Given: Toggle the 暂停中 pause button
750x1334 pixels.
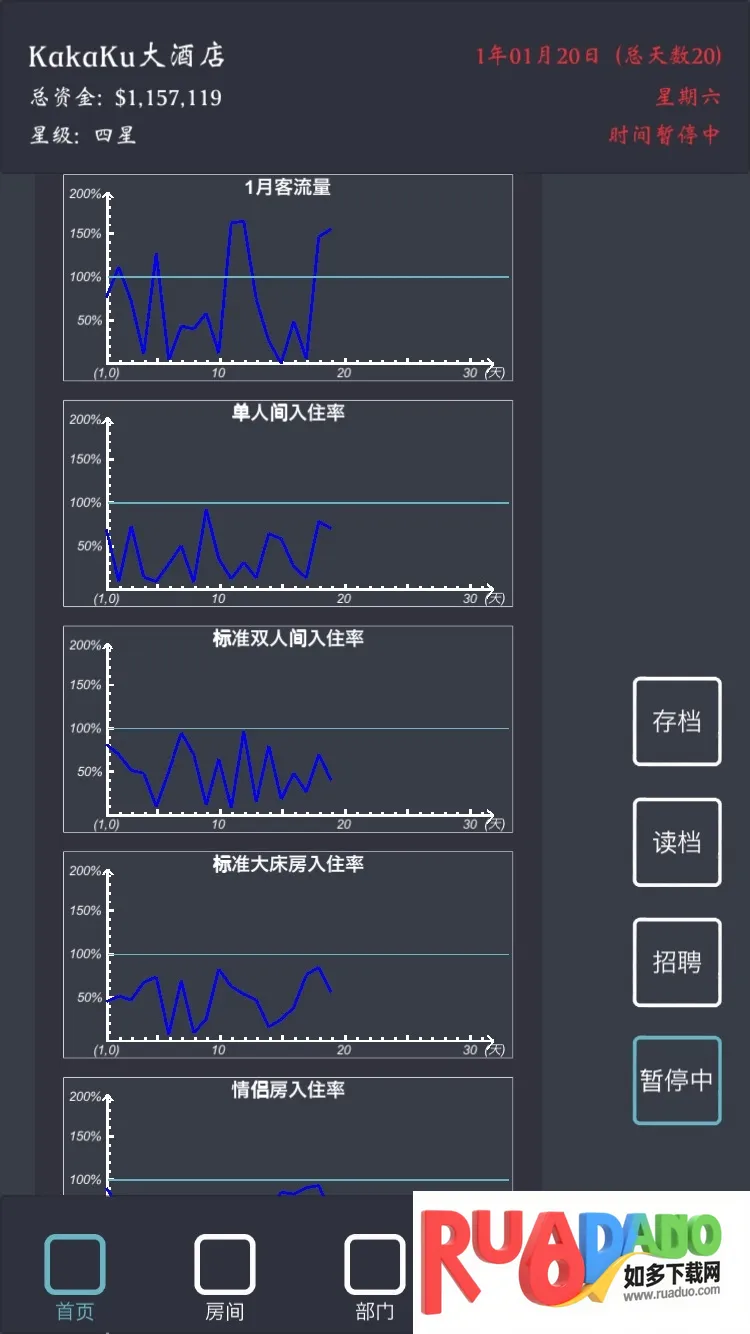Looking at the screenshot, I should point(677,1081).
